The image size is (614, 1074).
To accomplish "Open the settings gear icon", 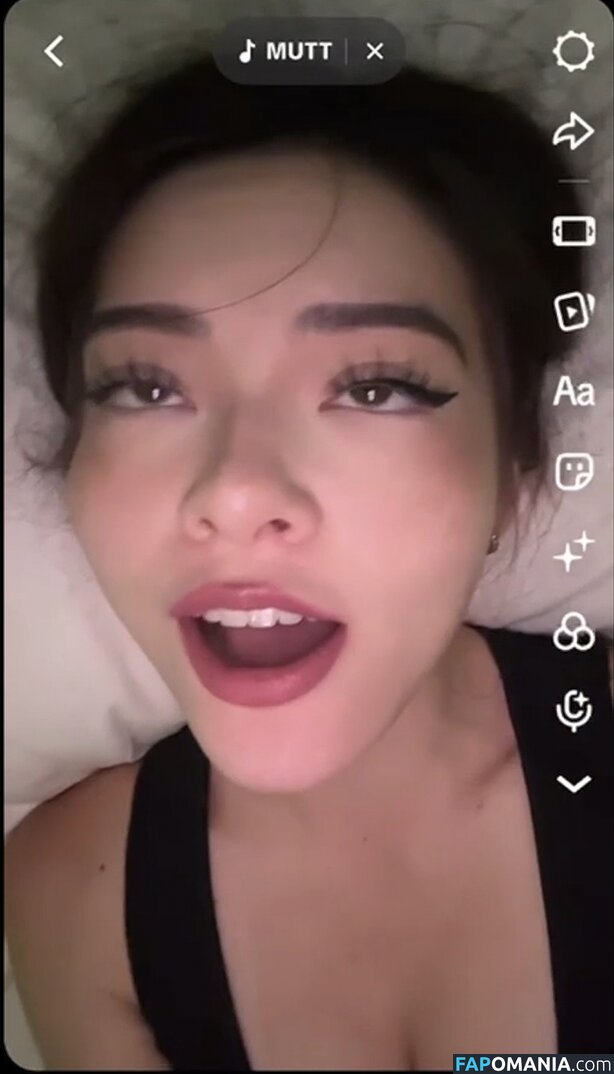I will point(573,51).
